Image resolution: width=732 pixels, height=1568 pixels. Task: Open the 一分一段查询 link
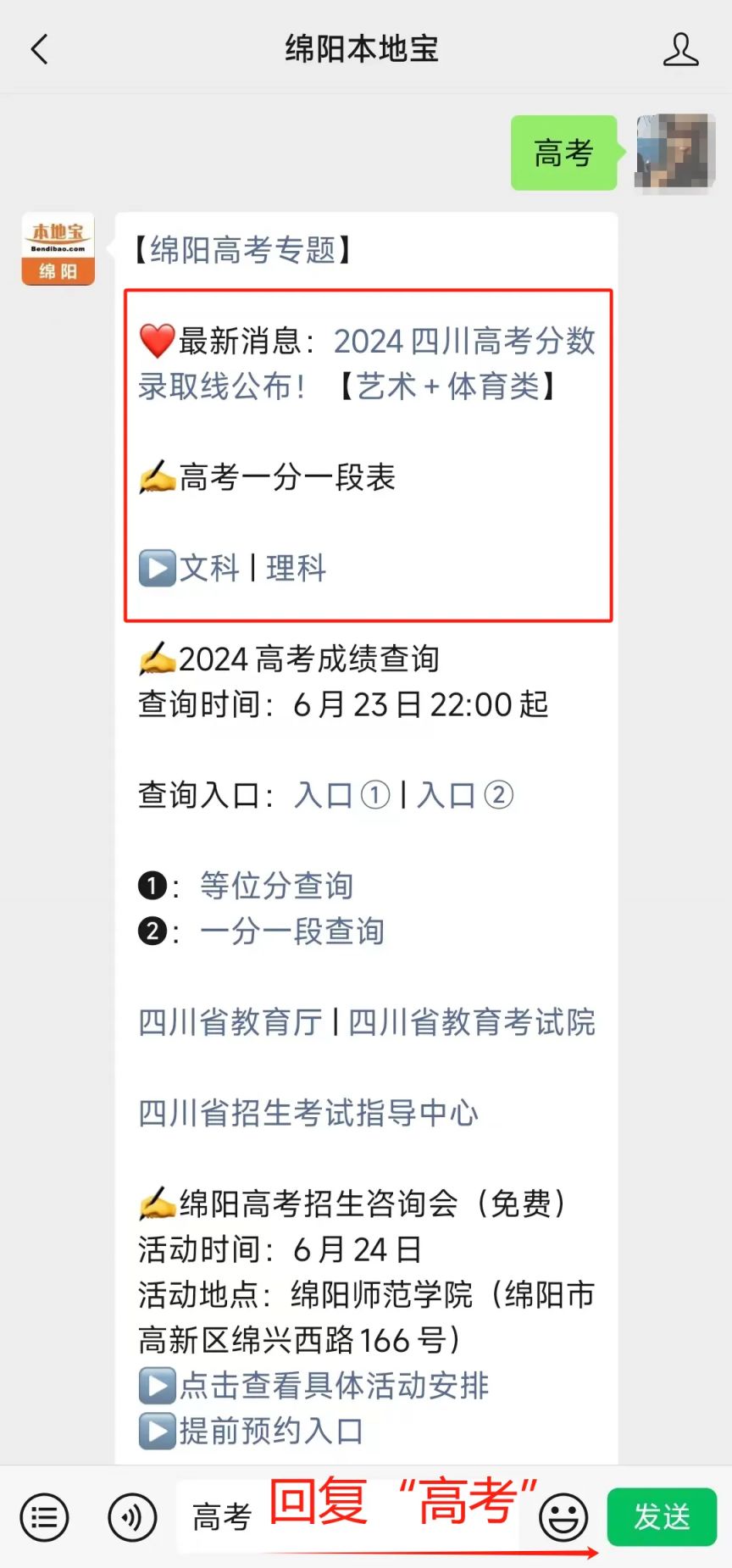click(291, 931)
